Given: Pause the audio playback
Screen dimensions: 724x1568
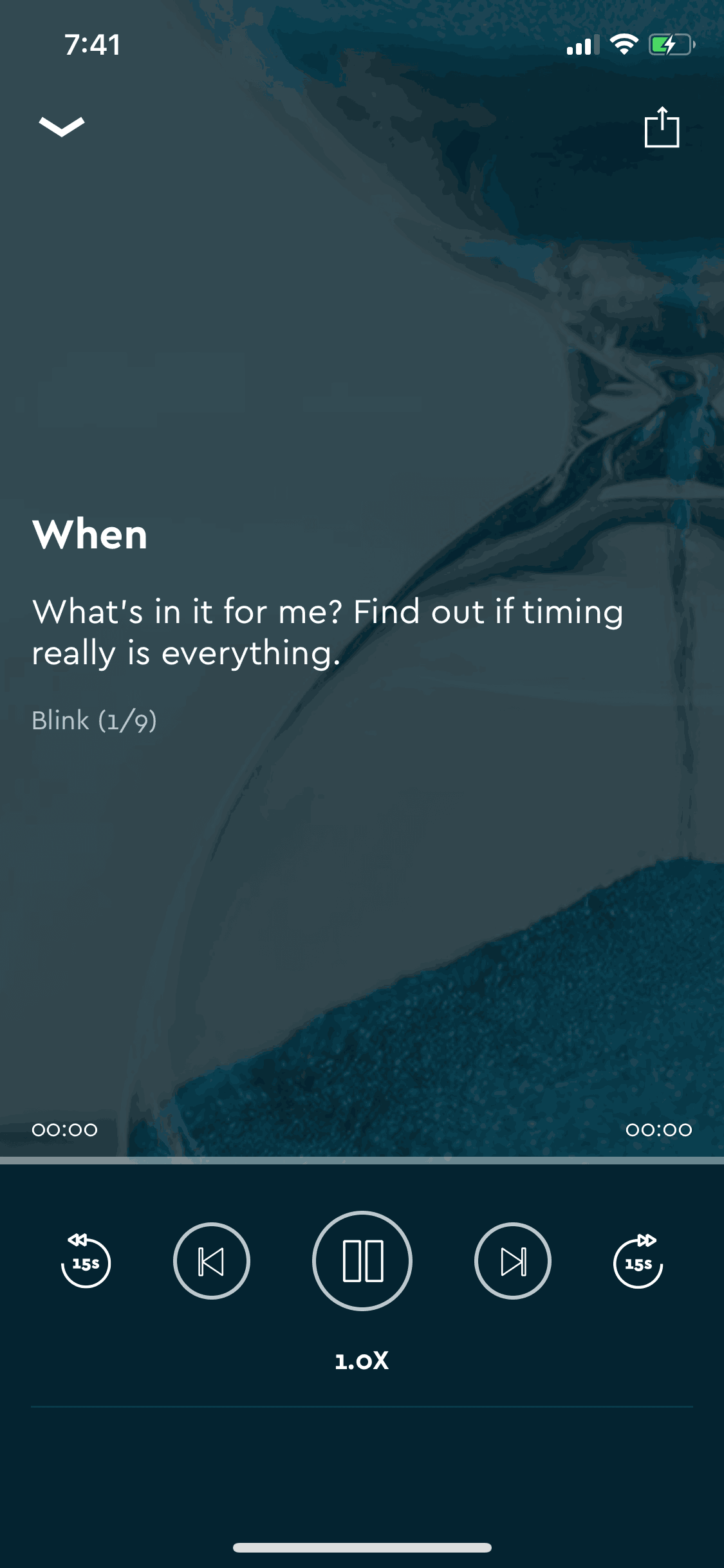Looking at the screenshot, I should 362,1261.
